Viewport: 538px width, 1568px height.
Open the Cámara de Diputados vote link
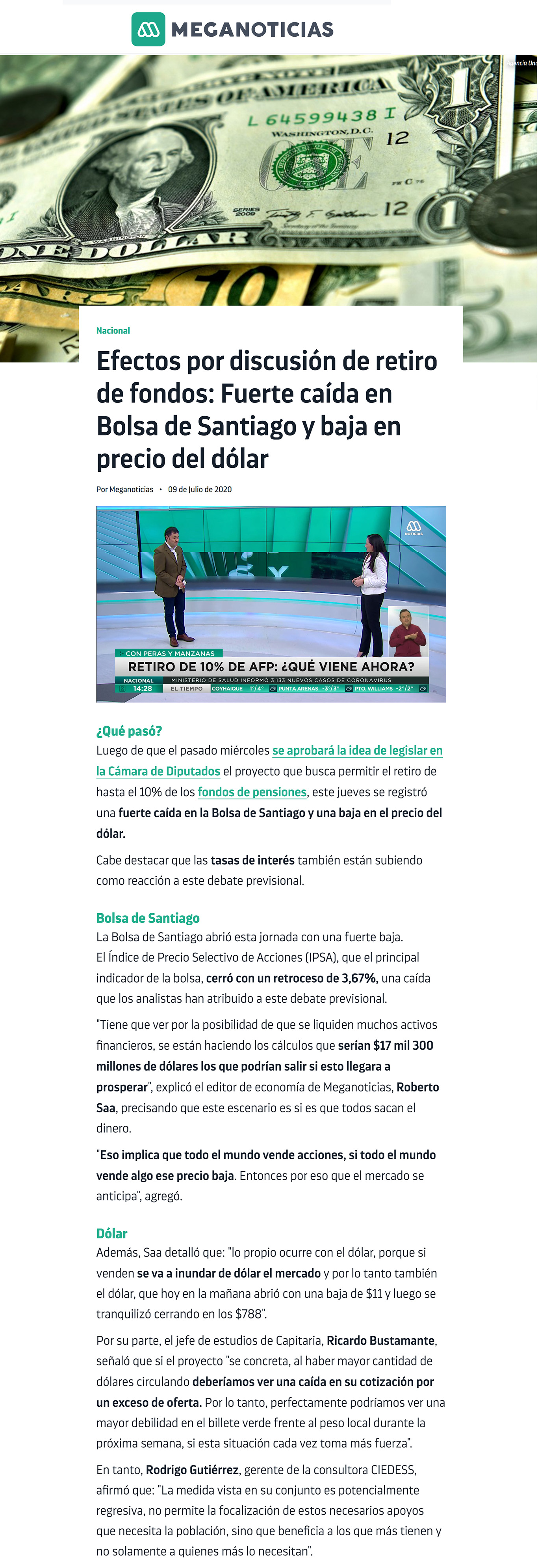pos(357,750)
